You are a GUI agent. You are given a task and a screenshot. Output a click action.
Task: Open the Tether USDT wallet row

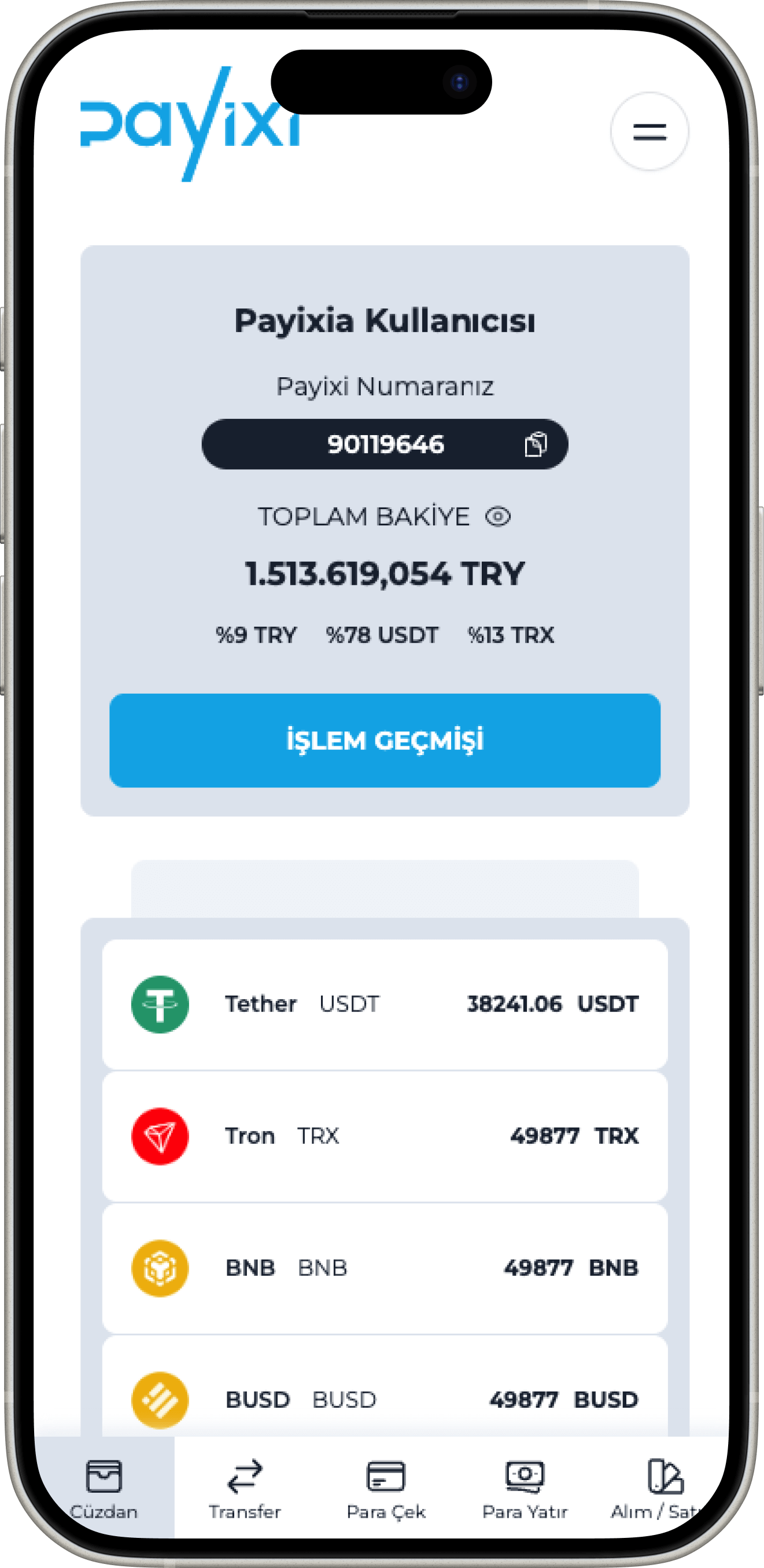pyautogui.click(x=385, y=1004)
